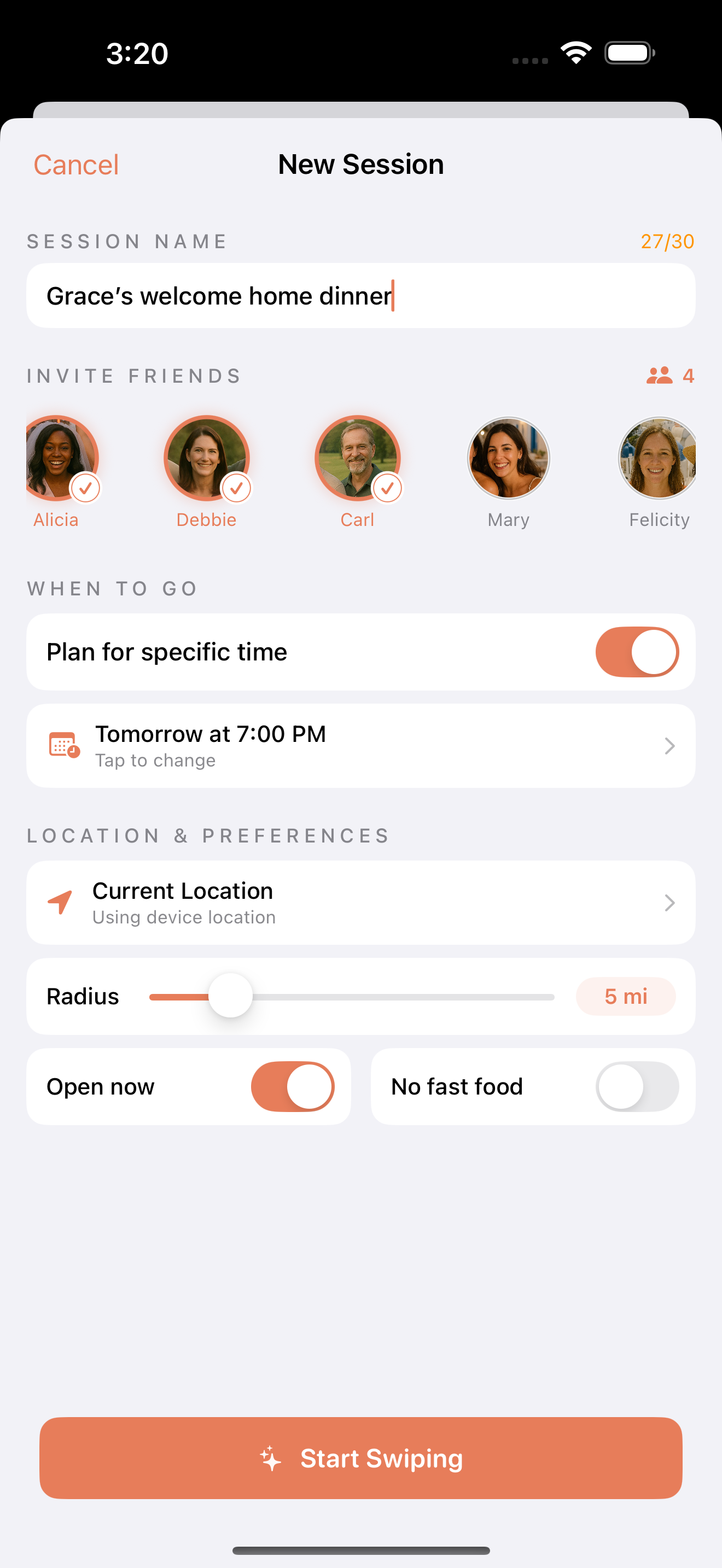This screenshot has width=722, height=1568.
Task: Enable the No fast food switch
Action: [x=637, y=1086]
